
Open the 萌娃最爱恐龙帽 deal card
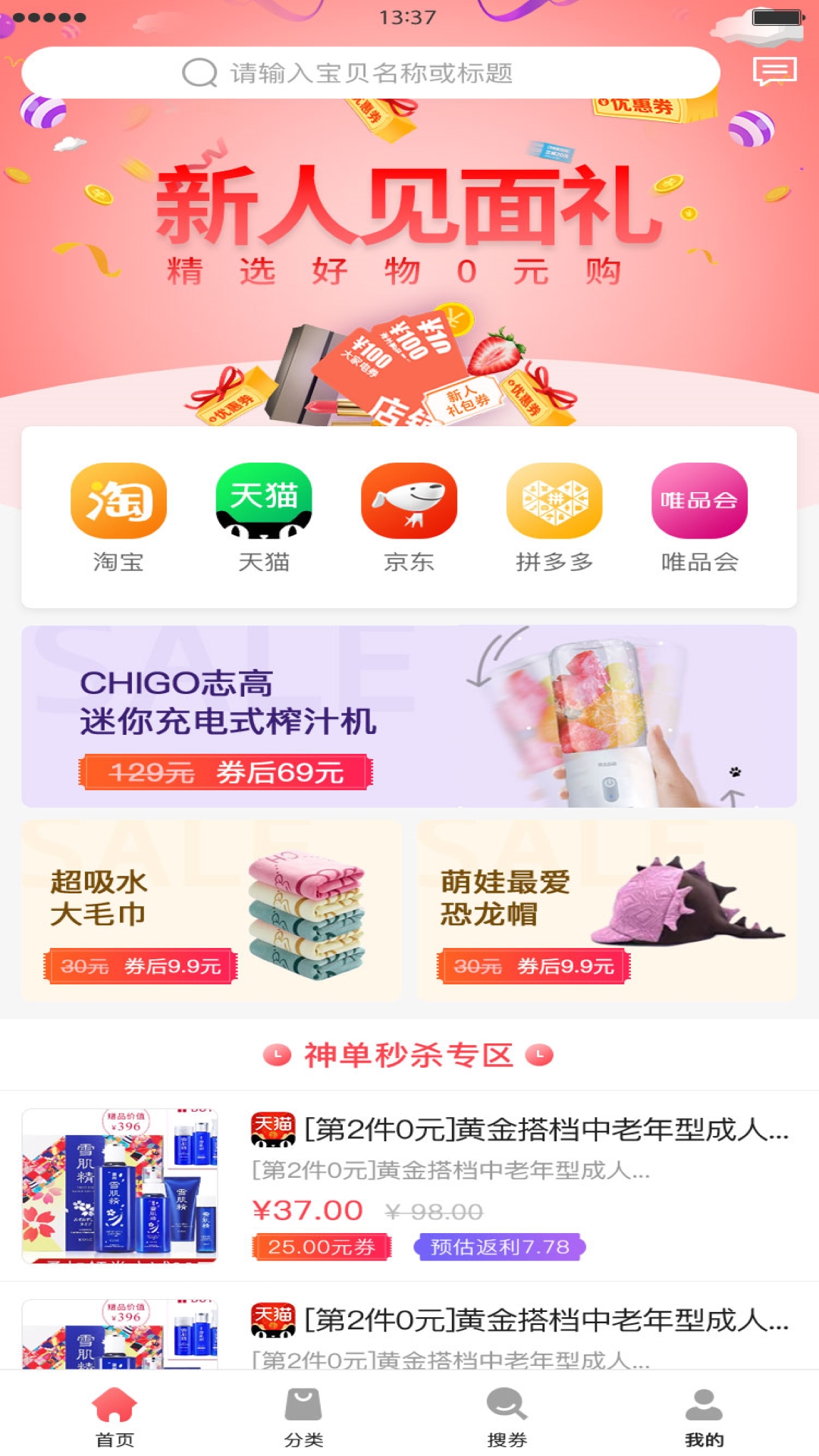pos(607,910)
